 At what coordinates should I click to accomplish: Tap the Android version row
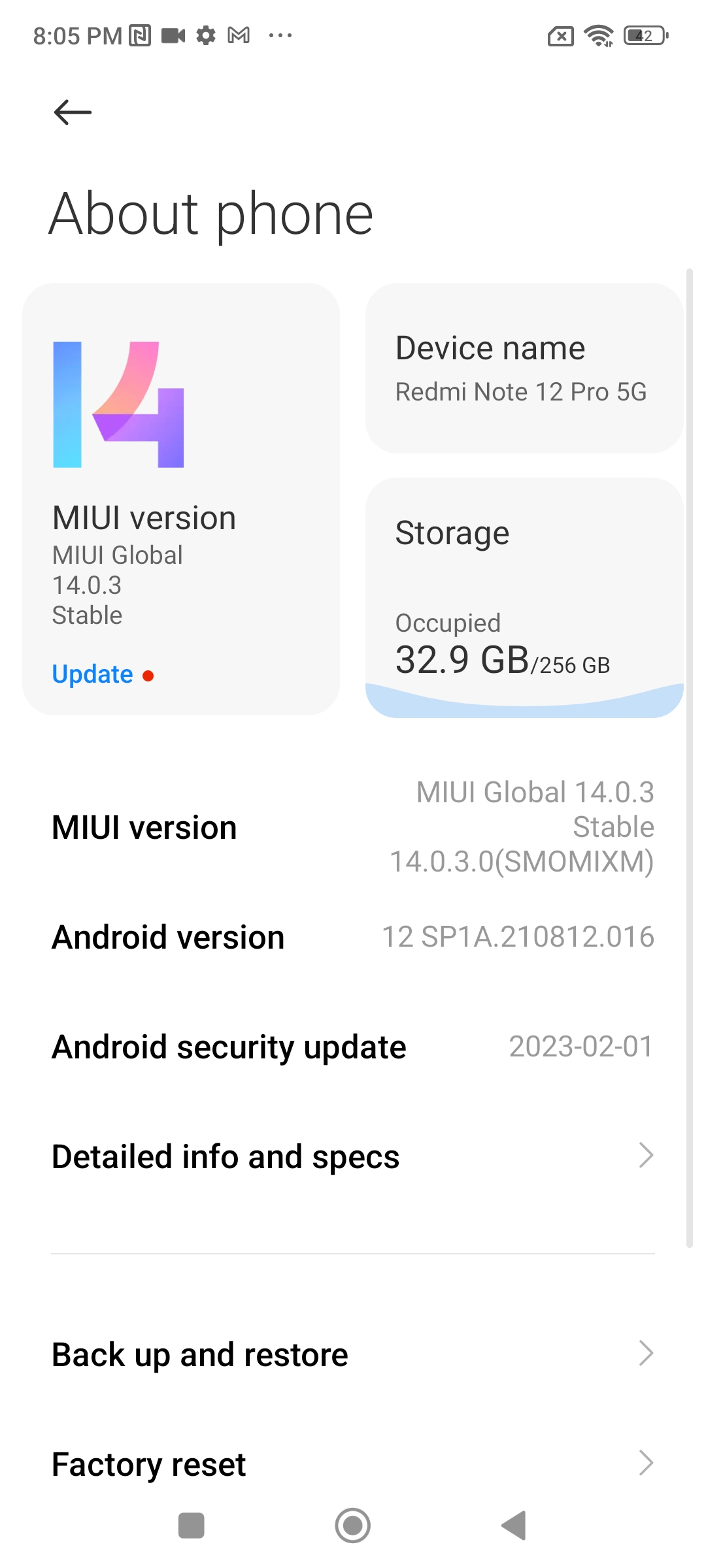353,937
